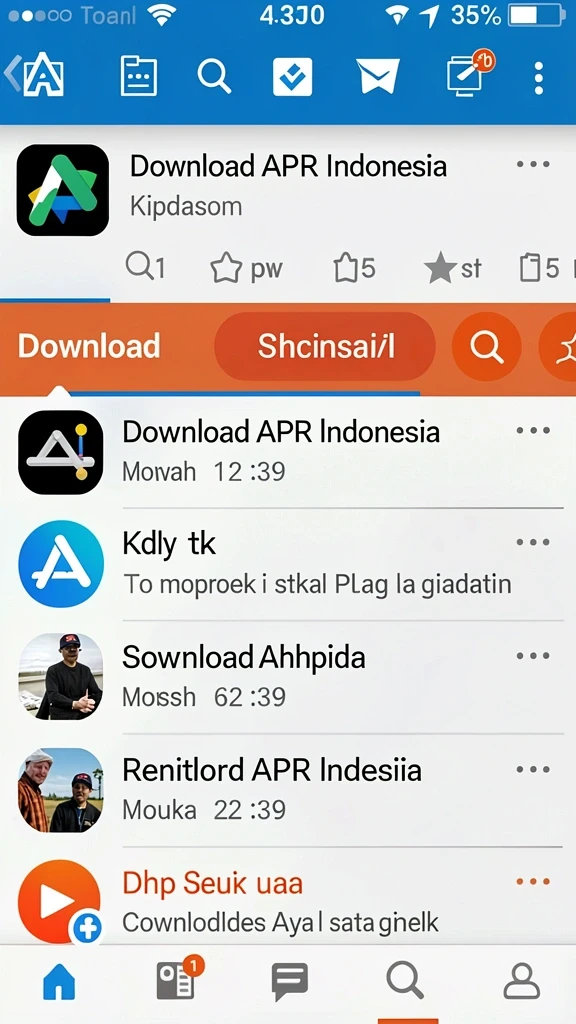The image size is (576, 1024).
Task: Open the bottom profile tab
Action: 521,981
